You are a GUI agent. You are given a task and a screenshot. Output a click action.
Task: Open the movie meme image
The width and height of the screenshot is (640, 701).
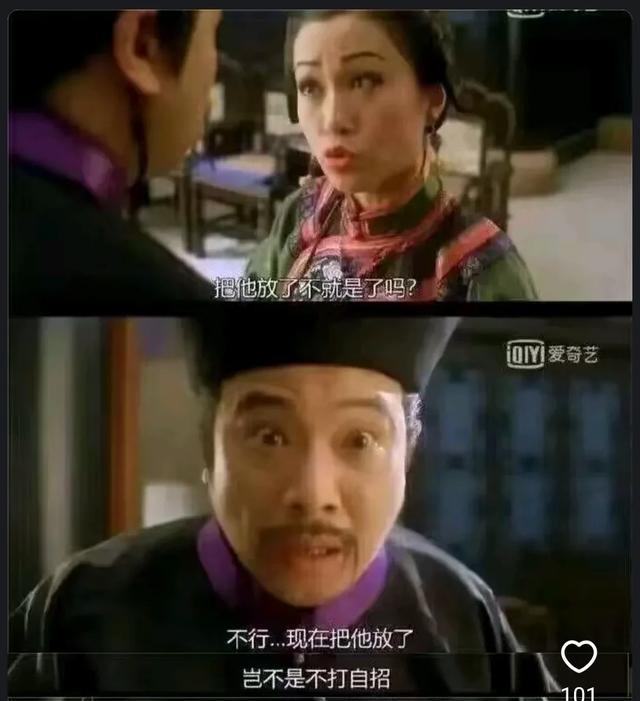320,350
